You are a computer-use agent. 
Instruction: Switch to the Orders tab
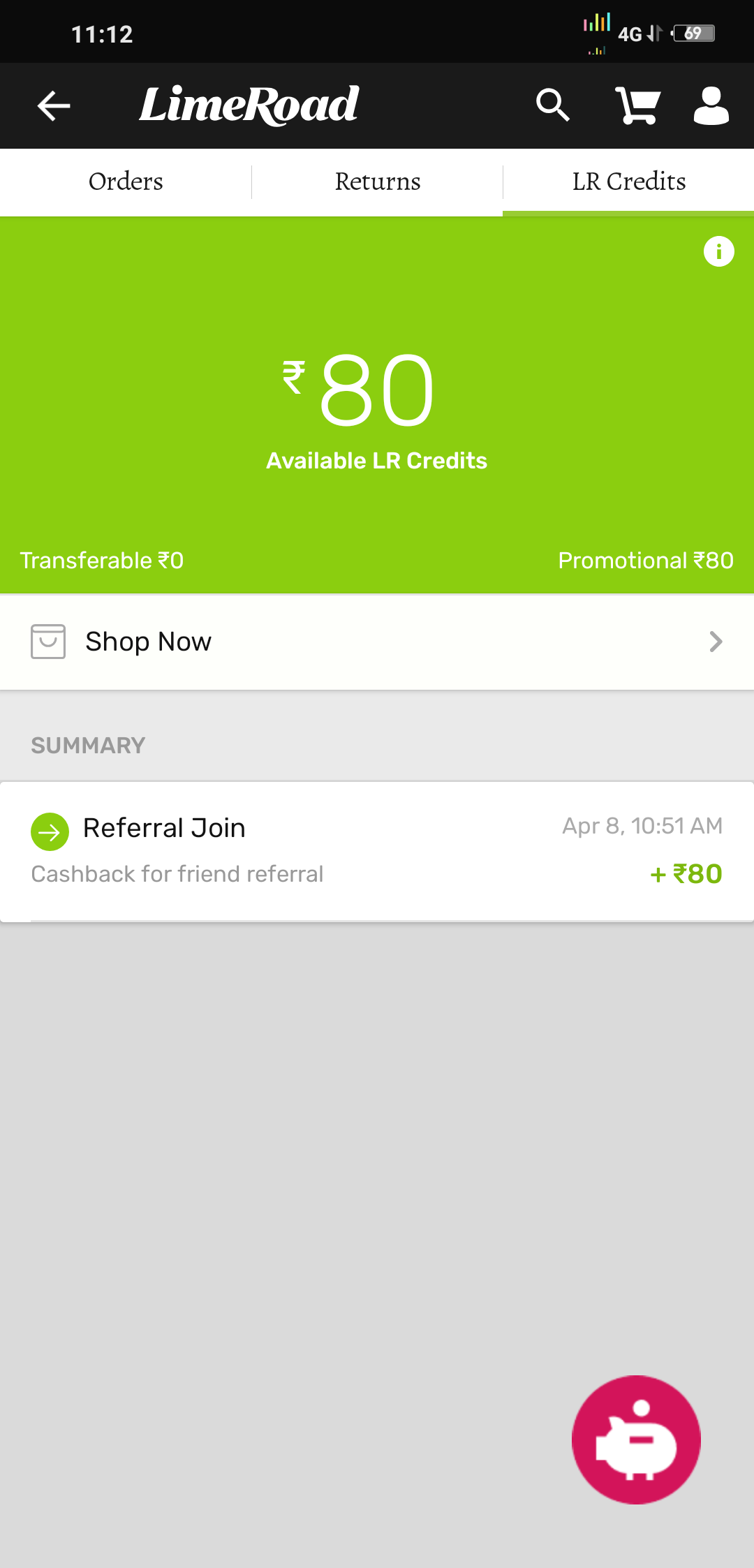[126, 182]
